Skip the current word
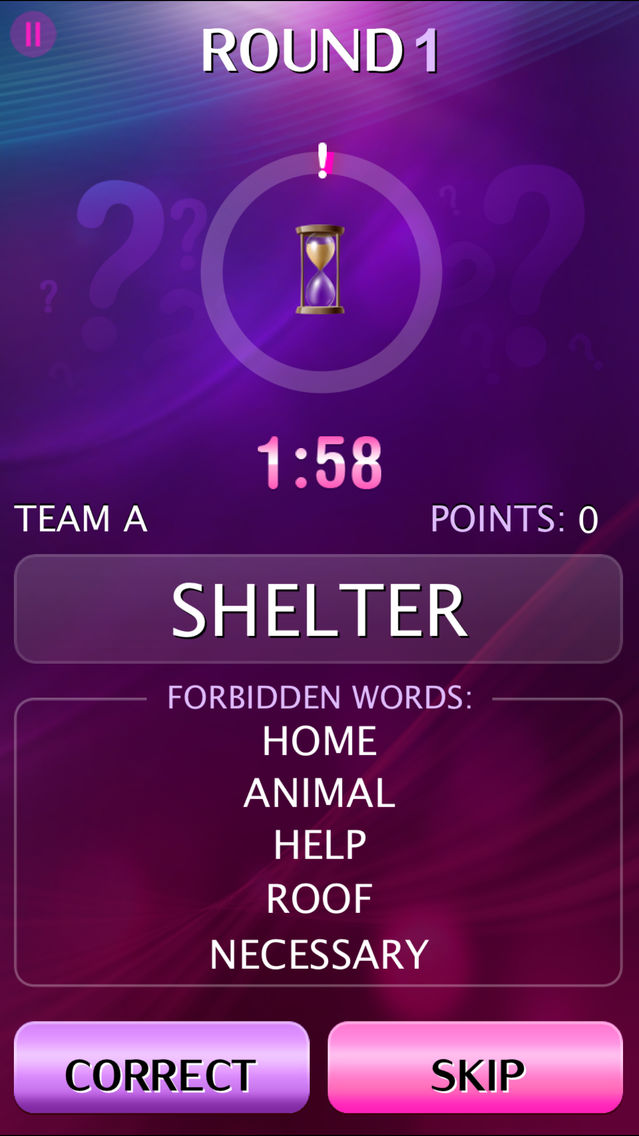The height and width of the screenshot is (1136, 639). point(475,1067)
